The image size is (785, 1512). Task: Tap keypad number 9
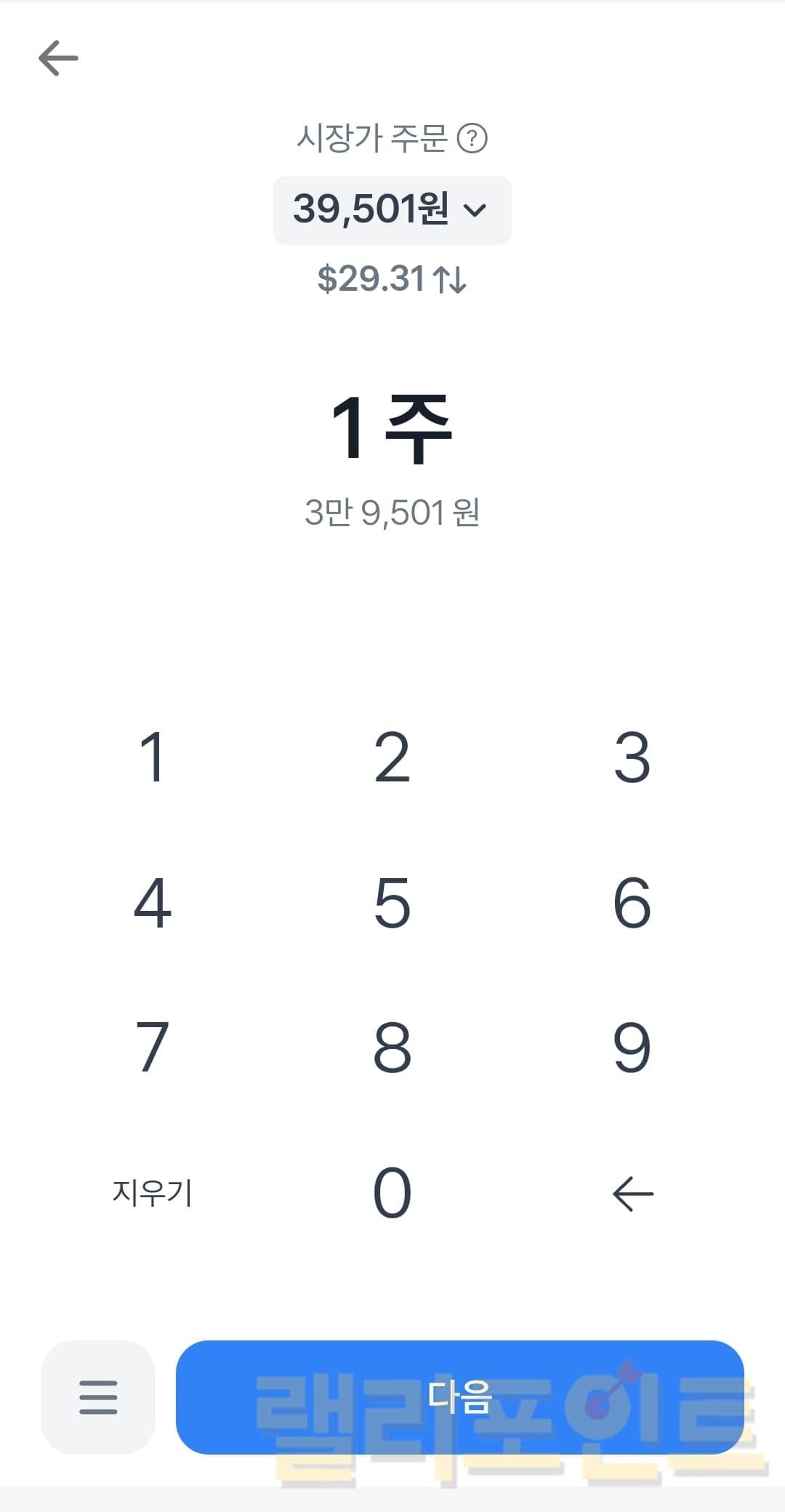click(632, 1047)
